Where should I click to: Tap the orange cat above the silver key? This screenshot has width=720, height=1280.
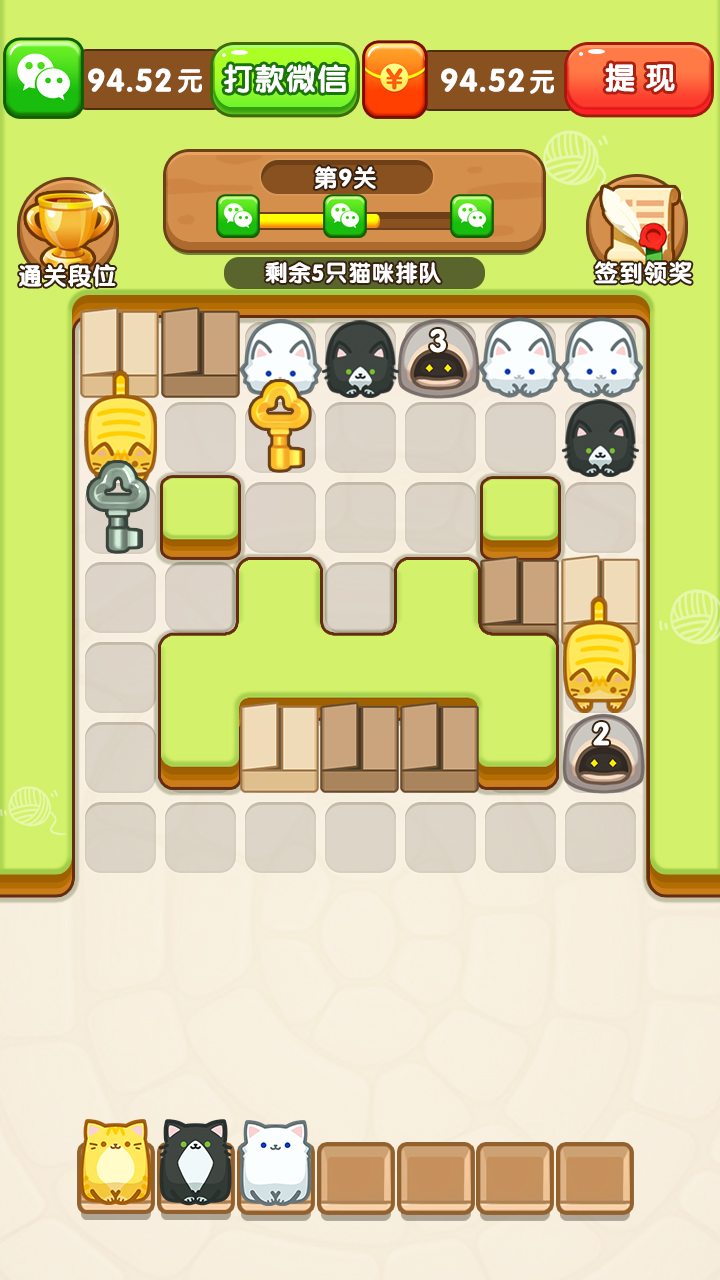tap(120, 425)
